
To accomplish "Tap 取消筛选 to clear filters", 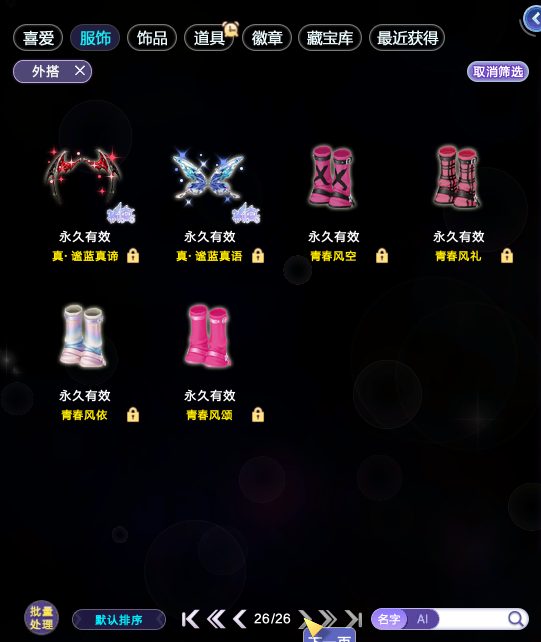I will pos(498,72).
